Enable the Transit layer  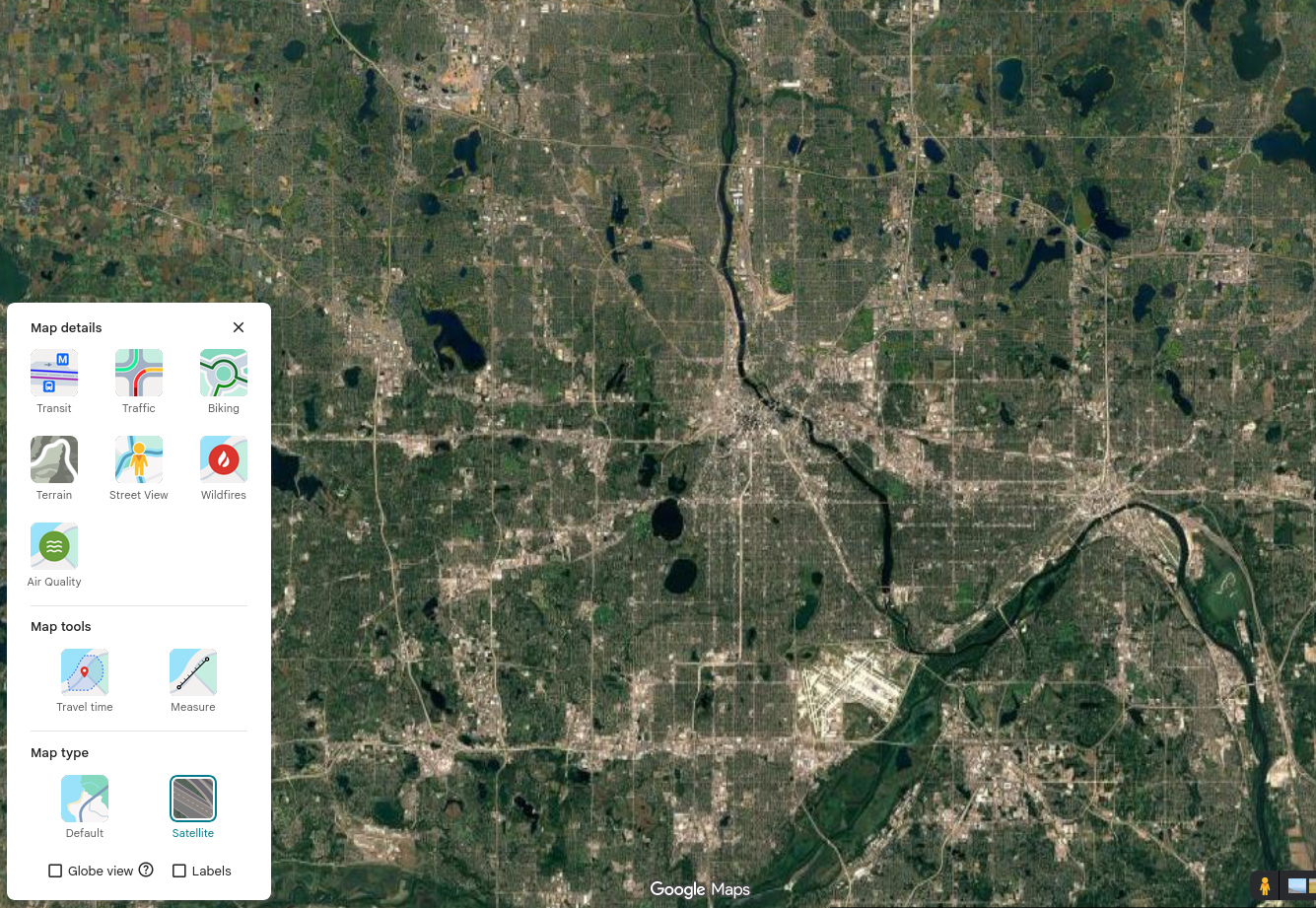(x=54, y=373)
